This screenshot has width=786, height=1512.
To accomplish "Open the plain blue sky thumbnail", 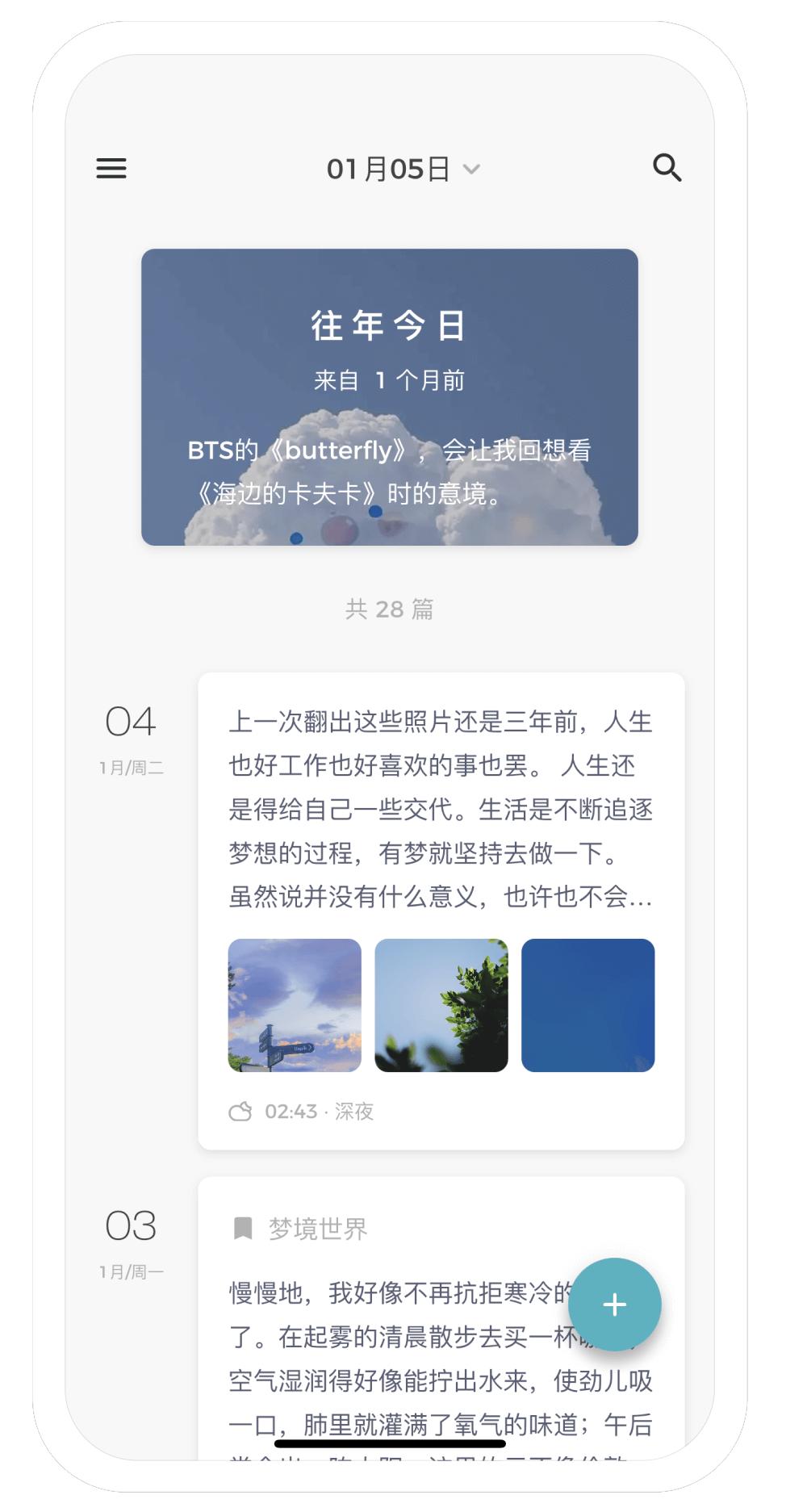I will pyautogui.click(x=588, y=1005).
